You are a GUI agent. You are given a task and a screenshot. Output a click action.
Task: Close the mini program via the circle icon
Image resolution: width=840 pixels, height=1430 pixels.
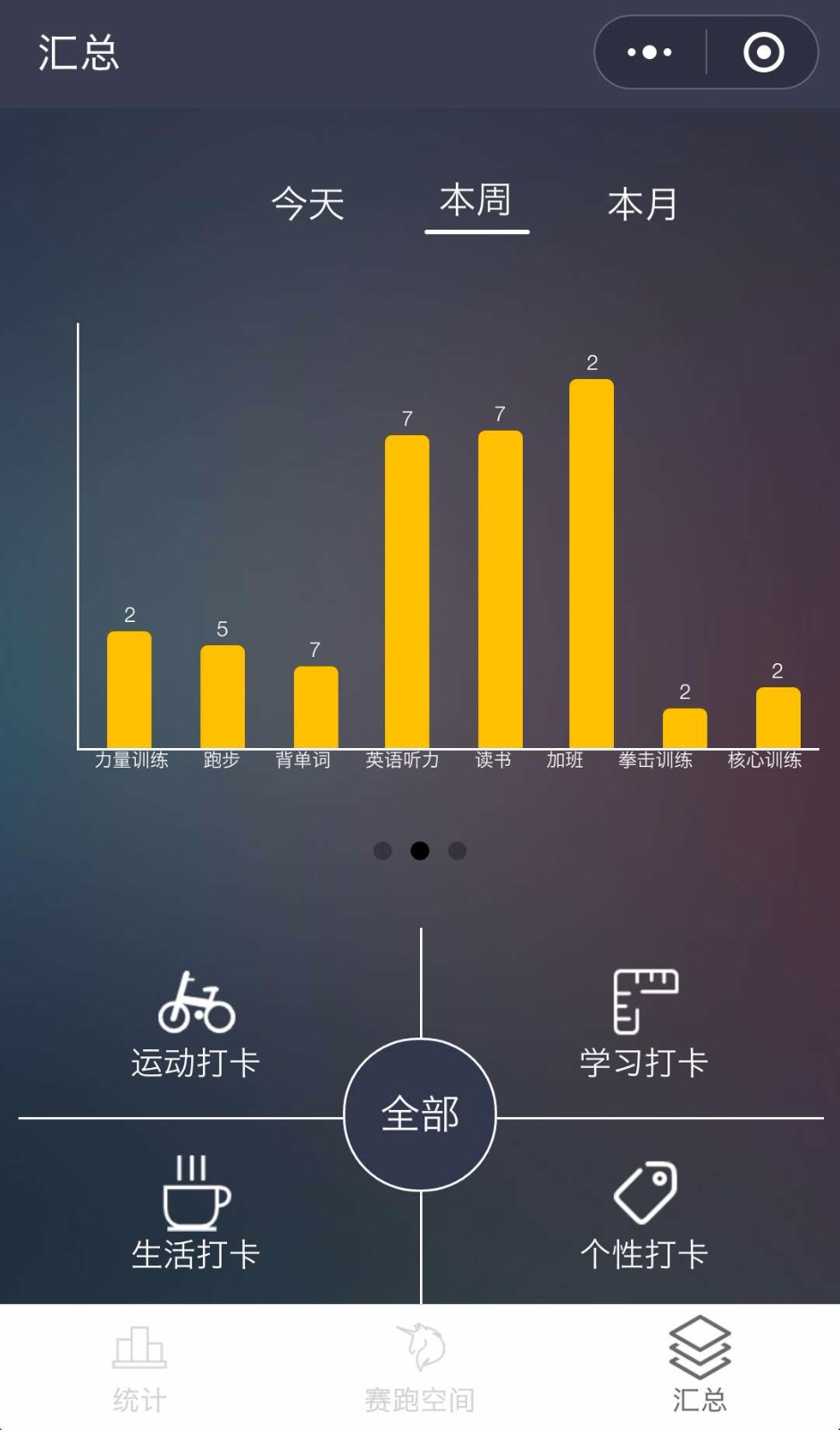click(763, 53)
